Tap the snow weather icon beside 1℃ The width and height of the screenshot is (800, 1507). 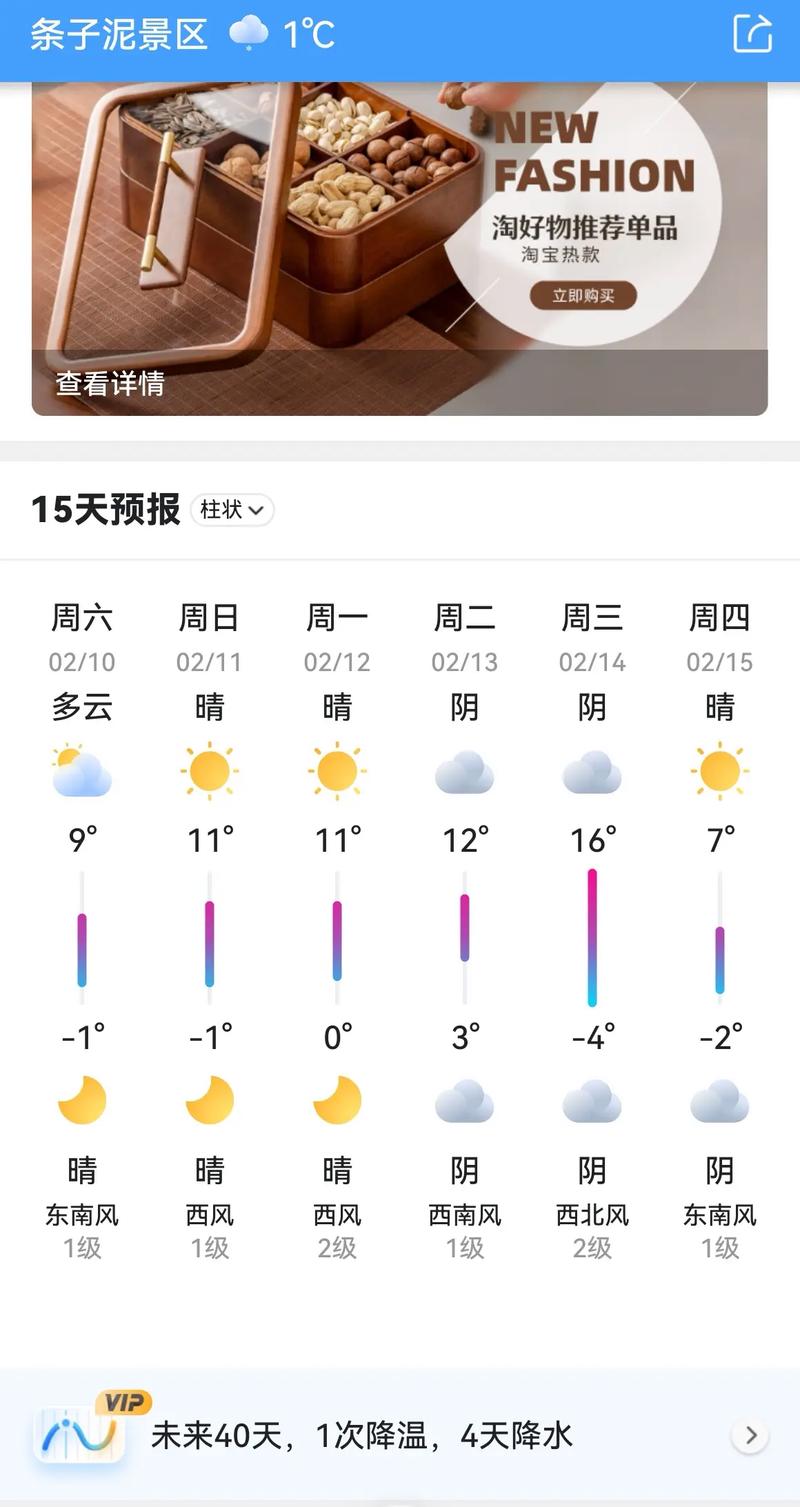click(249, 32)
